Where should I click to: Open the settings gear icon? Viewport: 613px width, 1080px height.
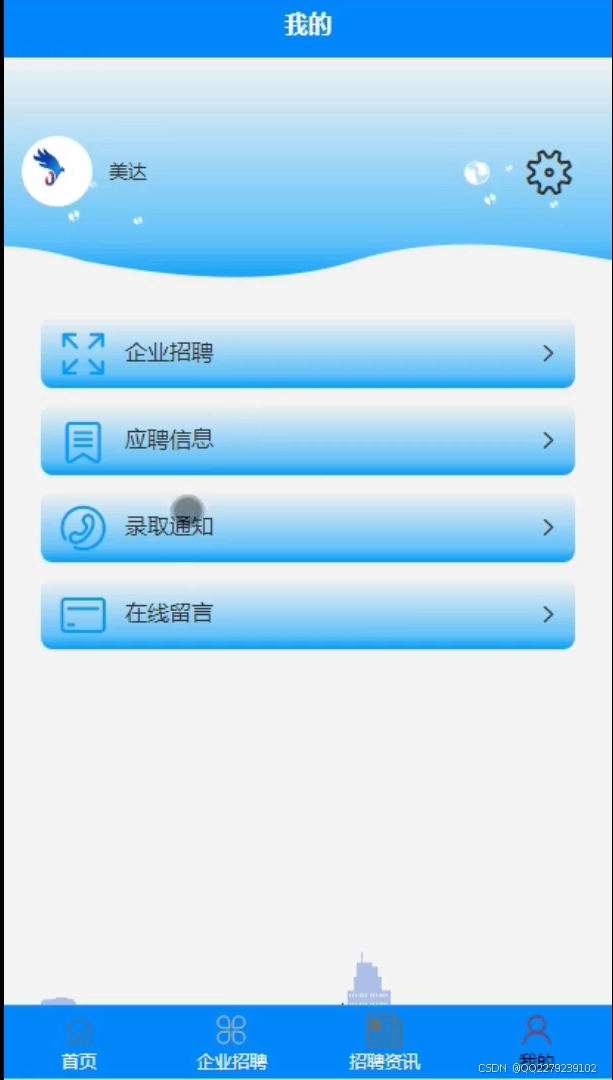coord(549,172)
